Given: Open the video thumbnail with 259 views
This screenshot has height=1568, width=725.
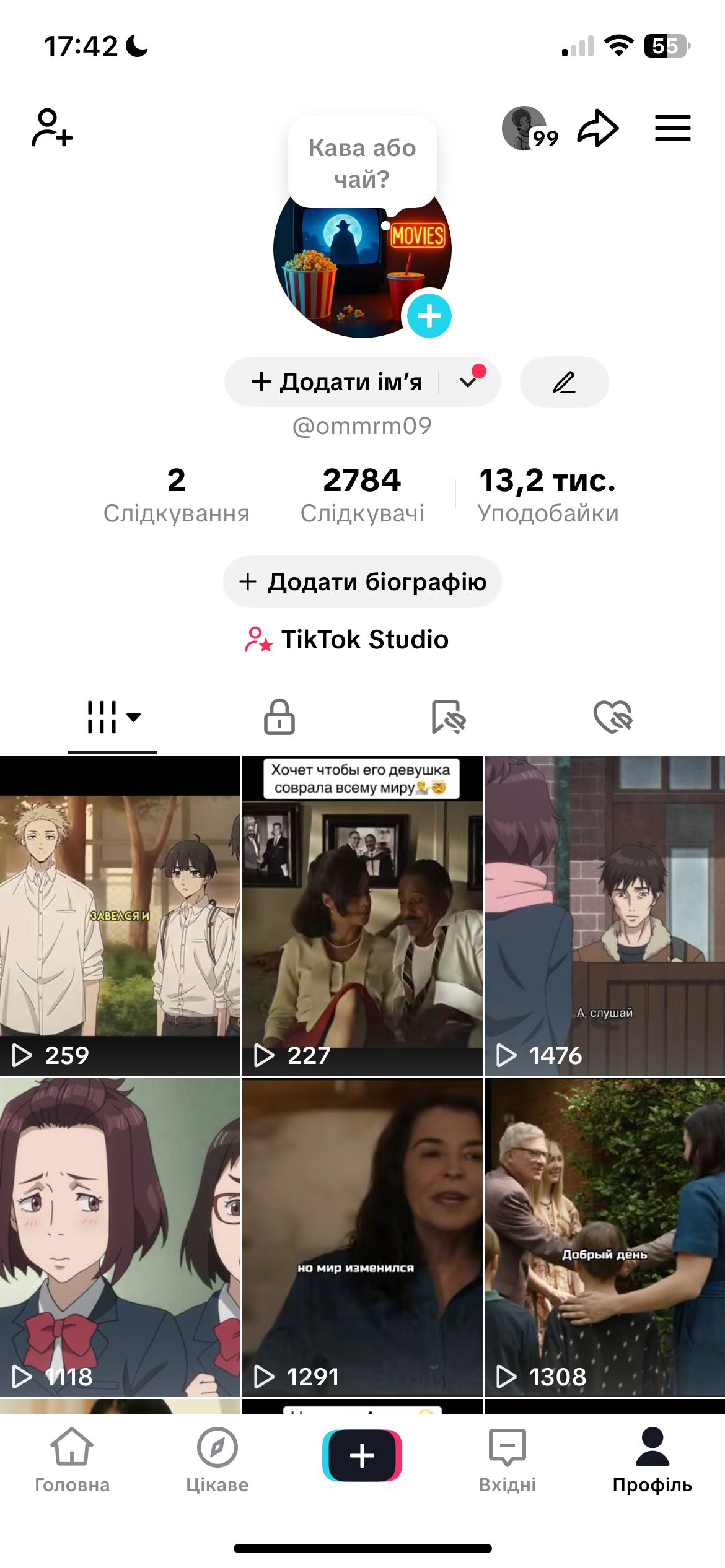Looking at the screenshot, I should (x=120, y=917).
